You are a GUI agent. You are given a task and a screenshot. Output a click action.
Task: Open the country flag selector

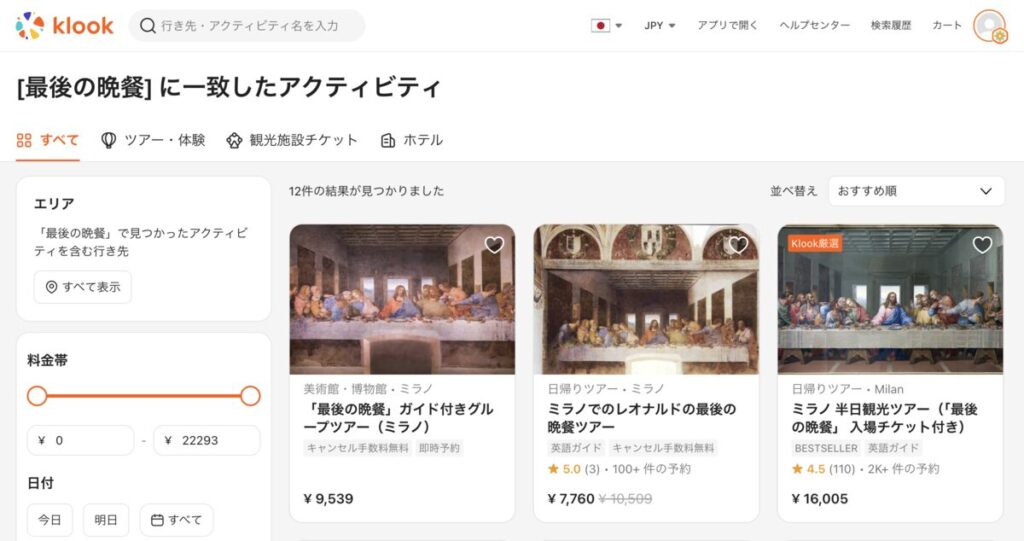click(x=606, y=26)
